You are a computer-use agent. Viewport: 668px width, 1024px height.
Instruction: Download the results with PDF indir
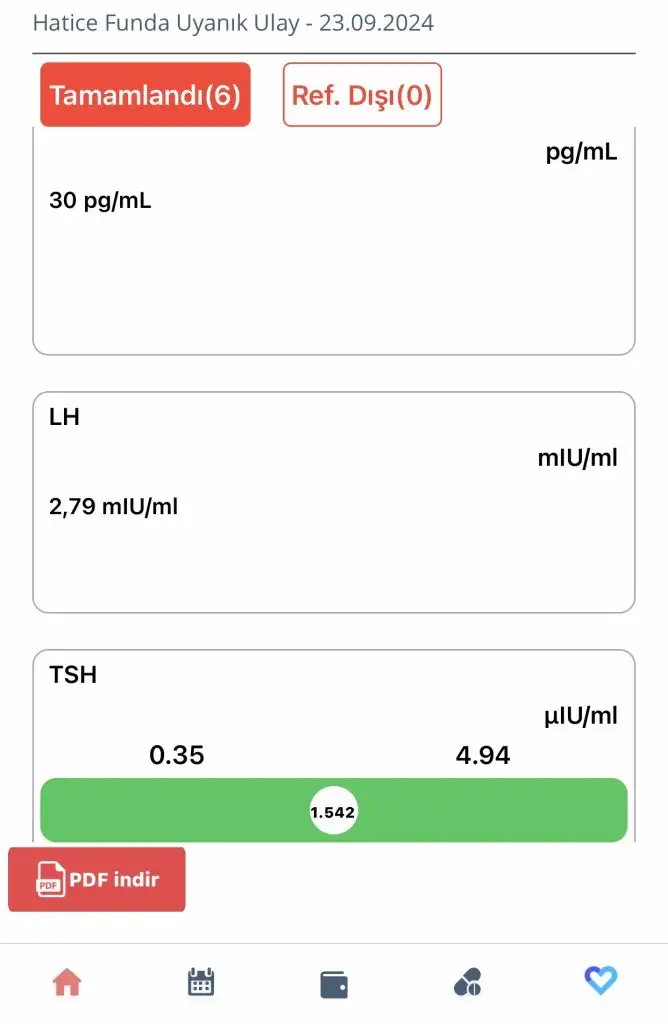point(97,880)
